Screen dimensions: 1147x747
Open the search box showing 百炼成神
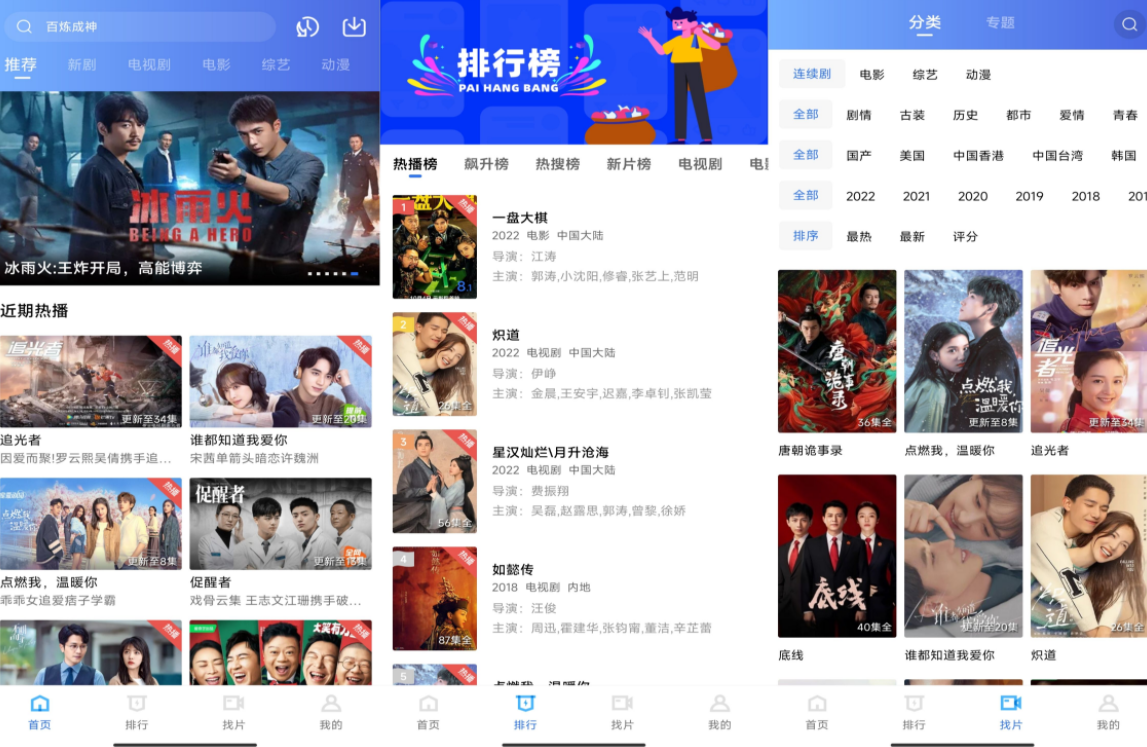140,27
